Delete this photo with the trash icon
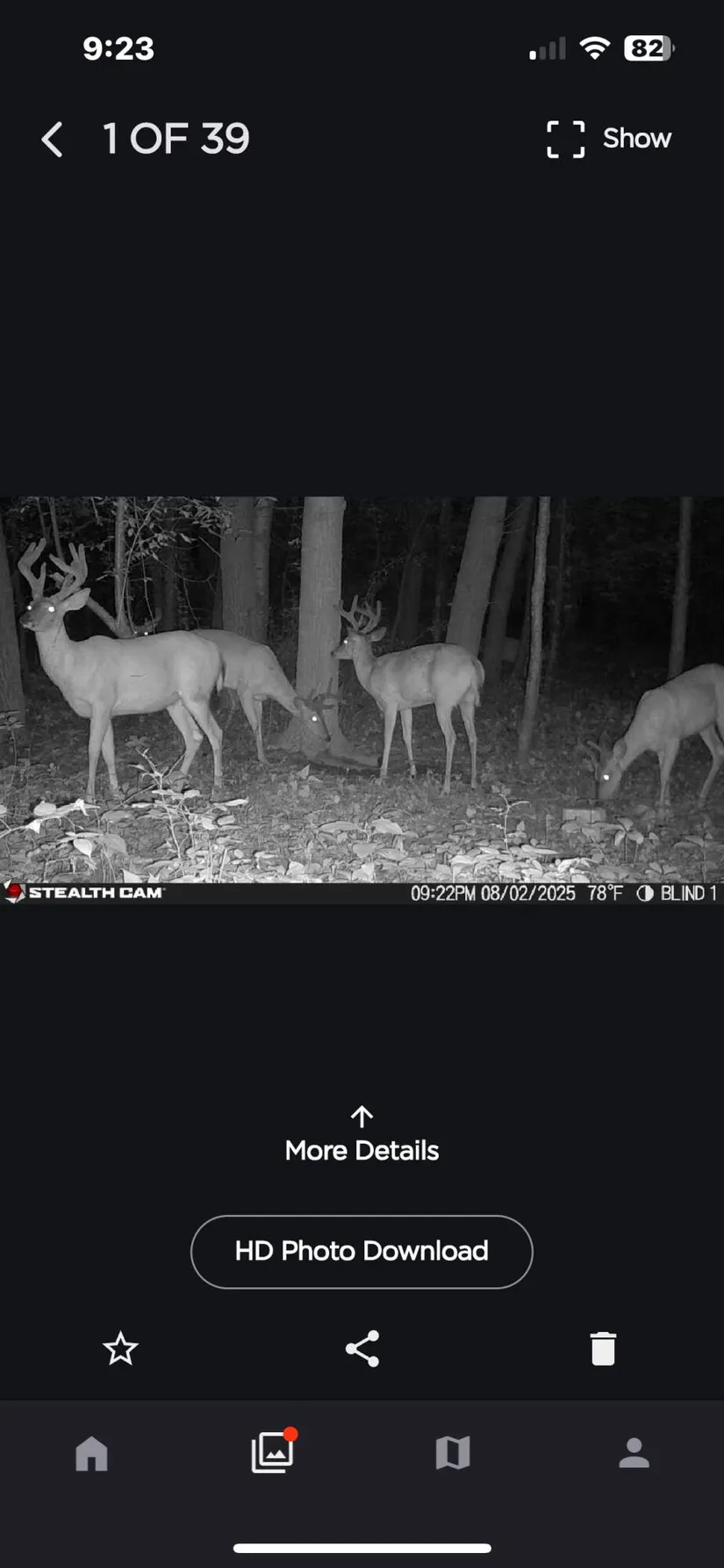This screenshot has height=1568, width=724. (x=604, y=1349)
